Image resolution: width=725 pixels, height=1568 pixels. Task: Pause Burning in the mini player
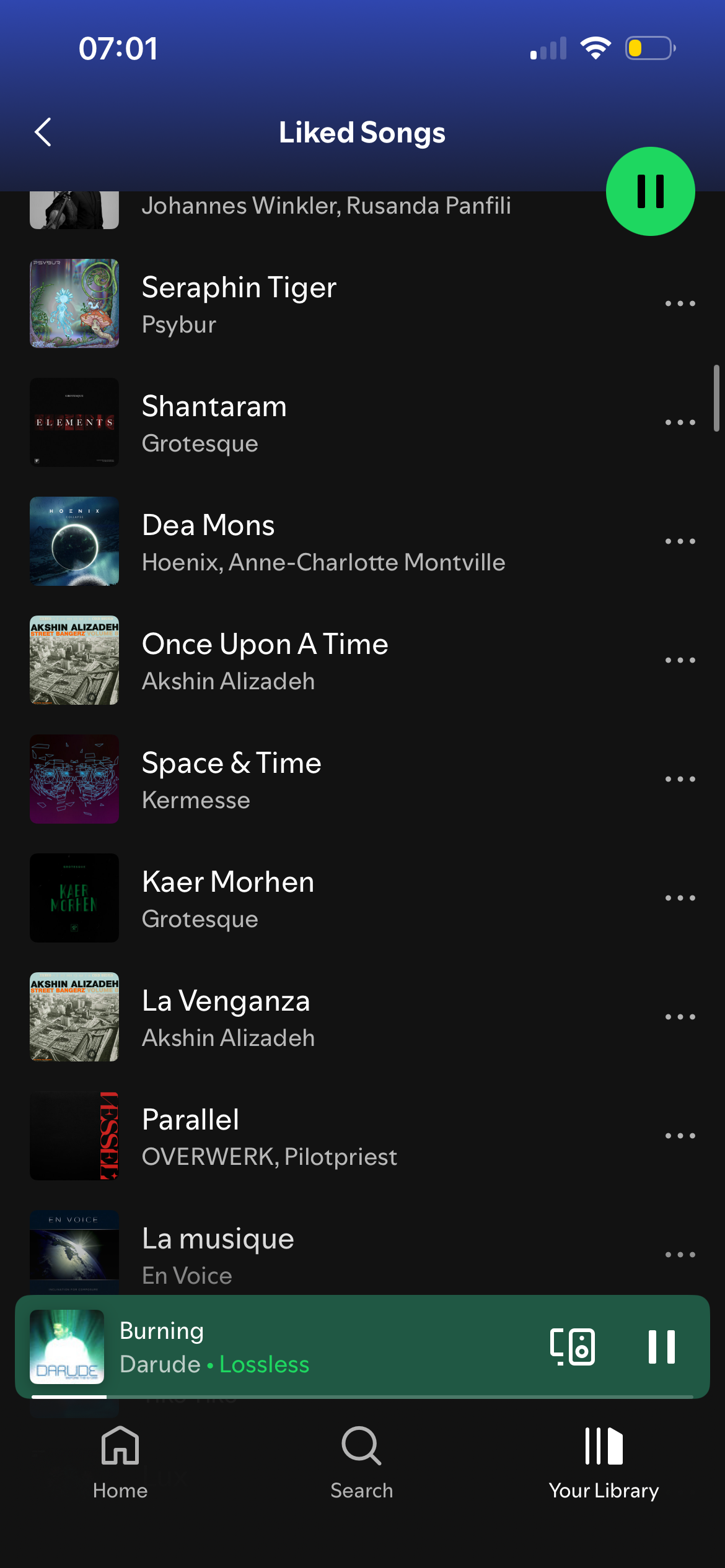[661, 1347]
